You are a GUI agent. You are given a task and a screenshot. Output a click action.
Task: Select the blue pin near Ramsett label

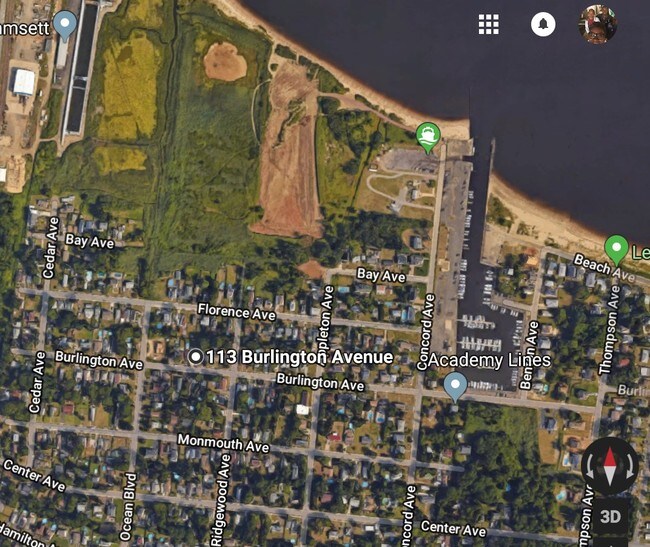(66, 22)
